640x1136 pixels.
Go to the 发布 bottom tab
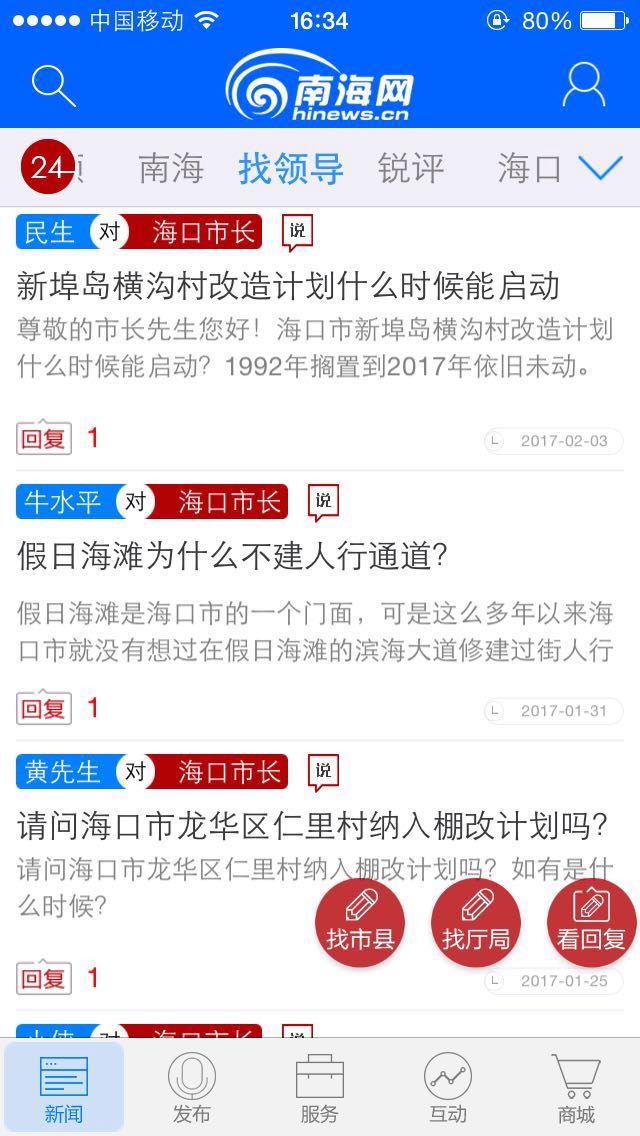(192, 1088)
